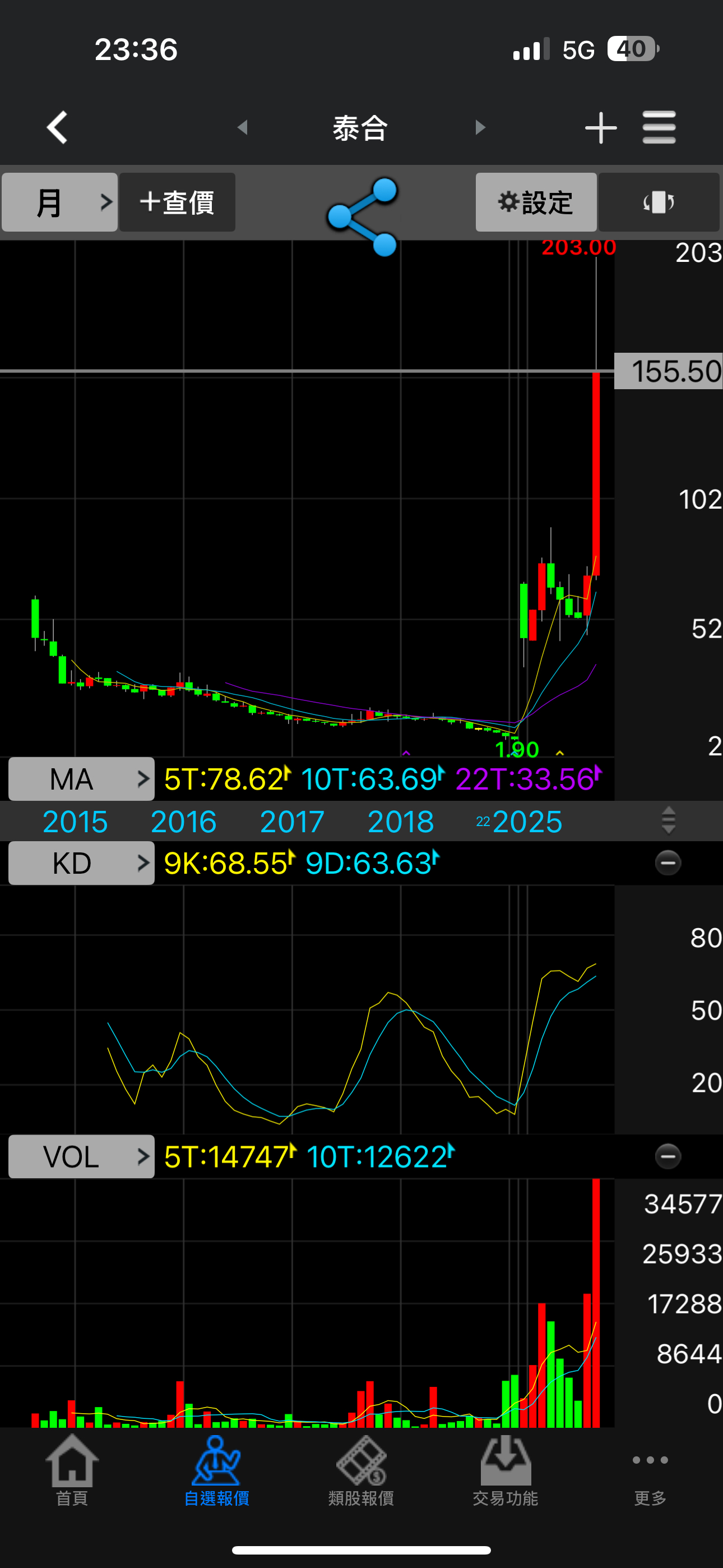Add this stock with the plus icon
Viewport: 723px width, 1568px height.
coord(600,128)
